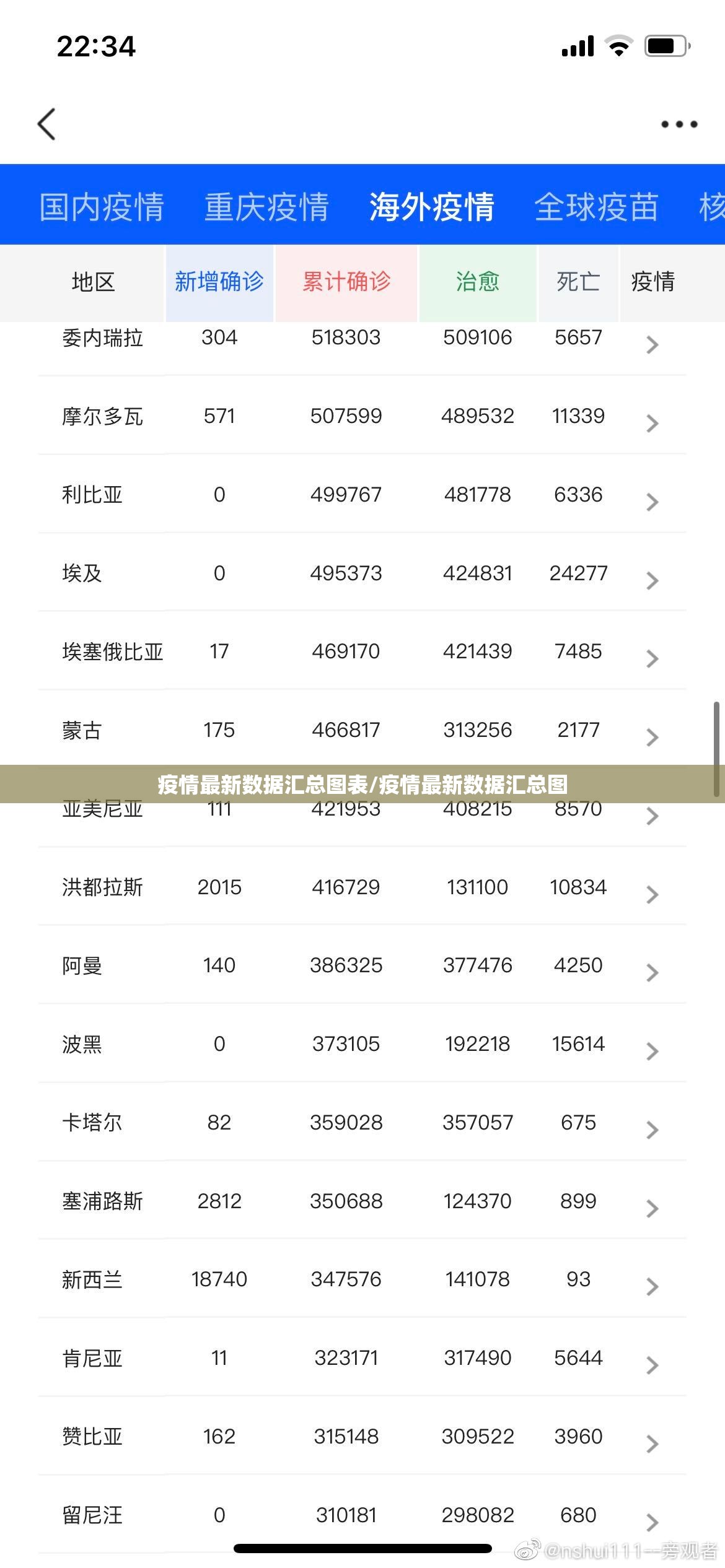This screenshot has height=1568, width=725.
Task: View the 摩尔多瓦 row details
Action: pyautogui.click(x=651, y=424)
